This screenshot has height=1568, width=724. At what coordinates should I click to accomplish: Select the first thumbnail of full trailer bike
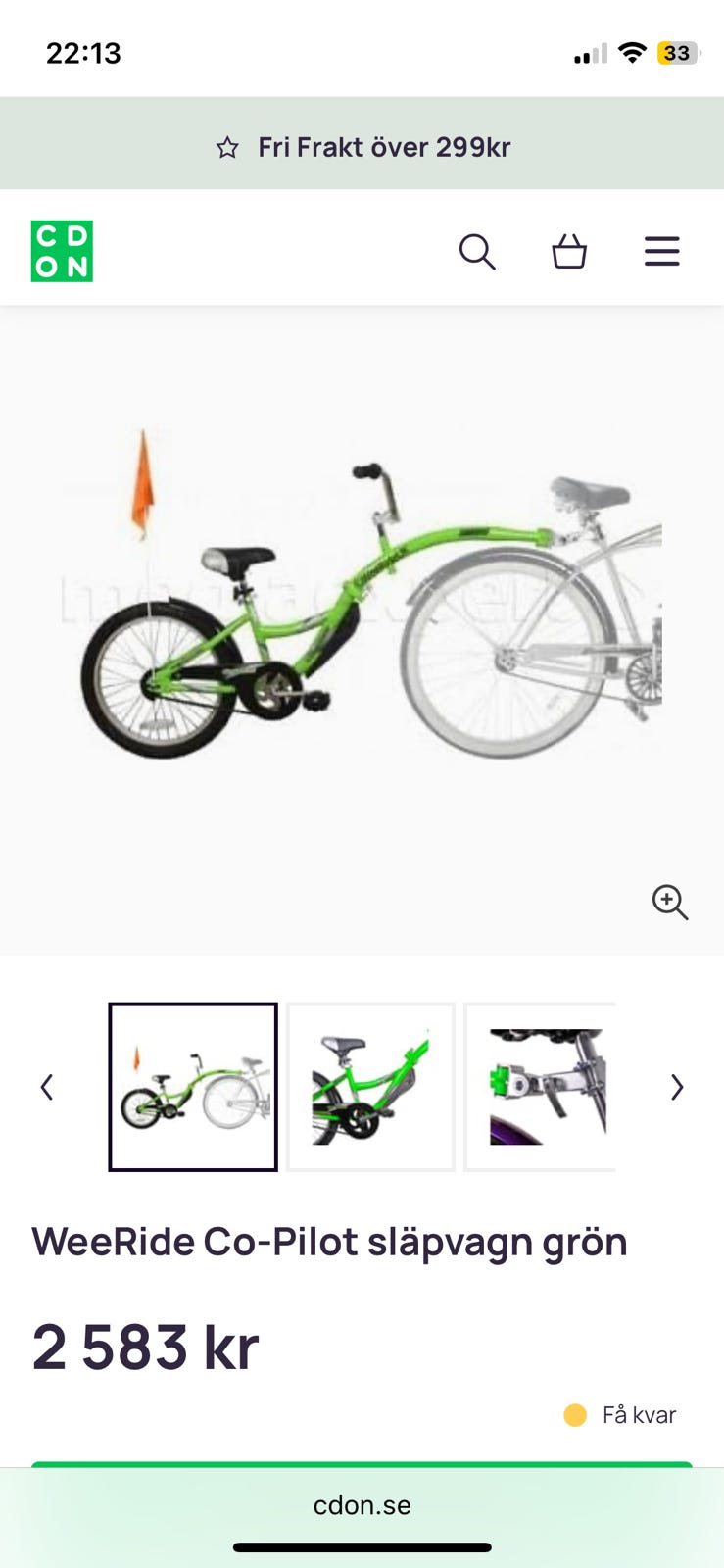click(193, 1087)
